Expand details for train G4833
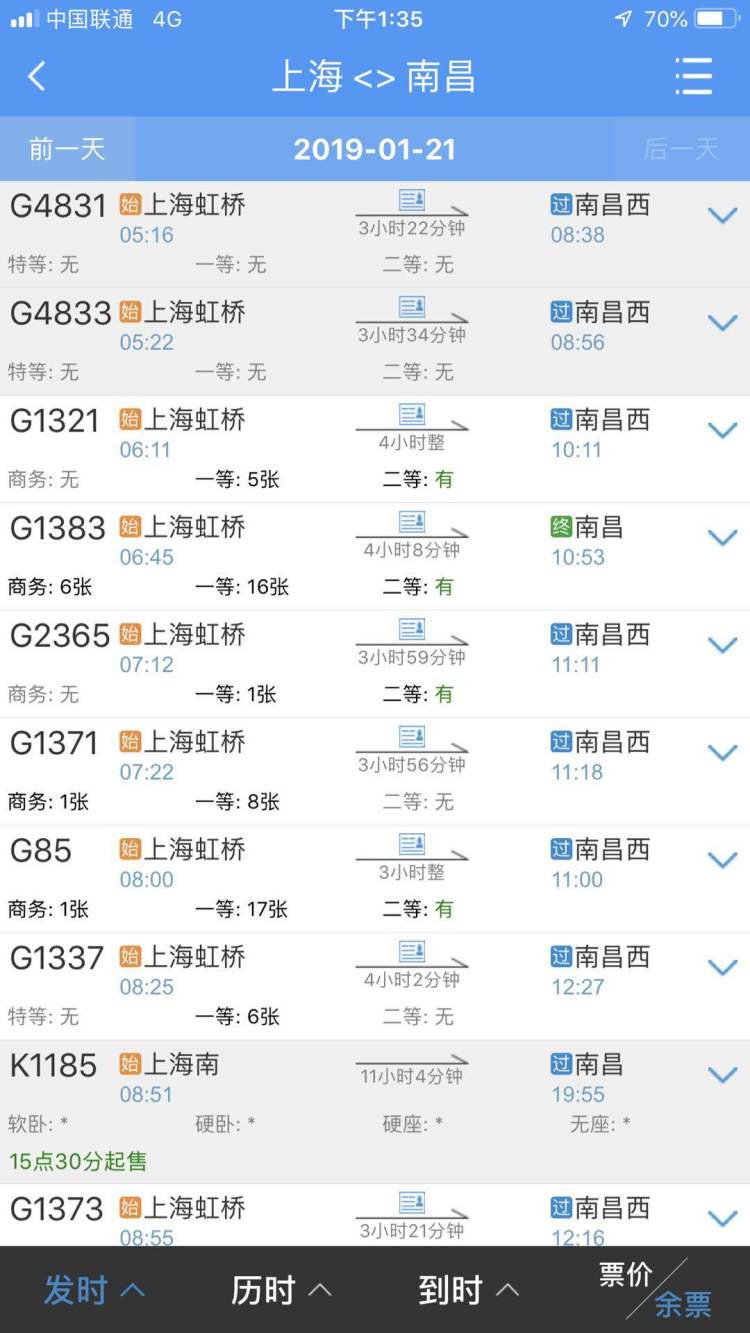750x1333 pixels. (x=723, y=323)
